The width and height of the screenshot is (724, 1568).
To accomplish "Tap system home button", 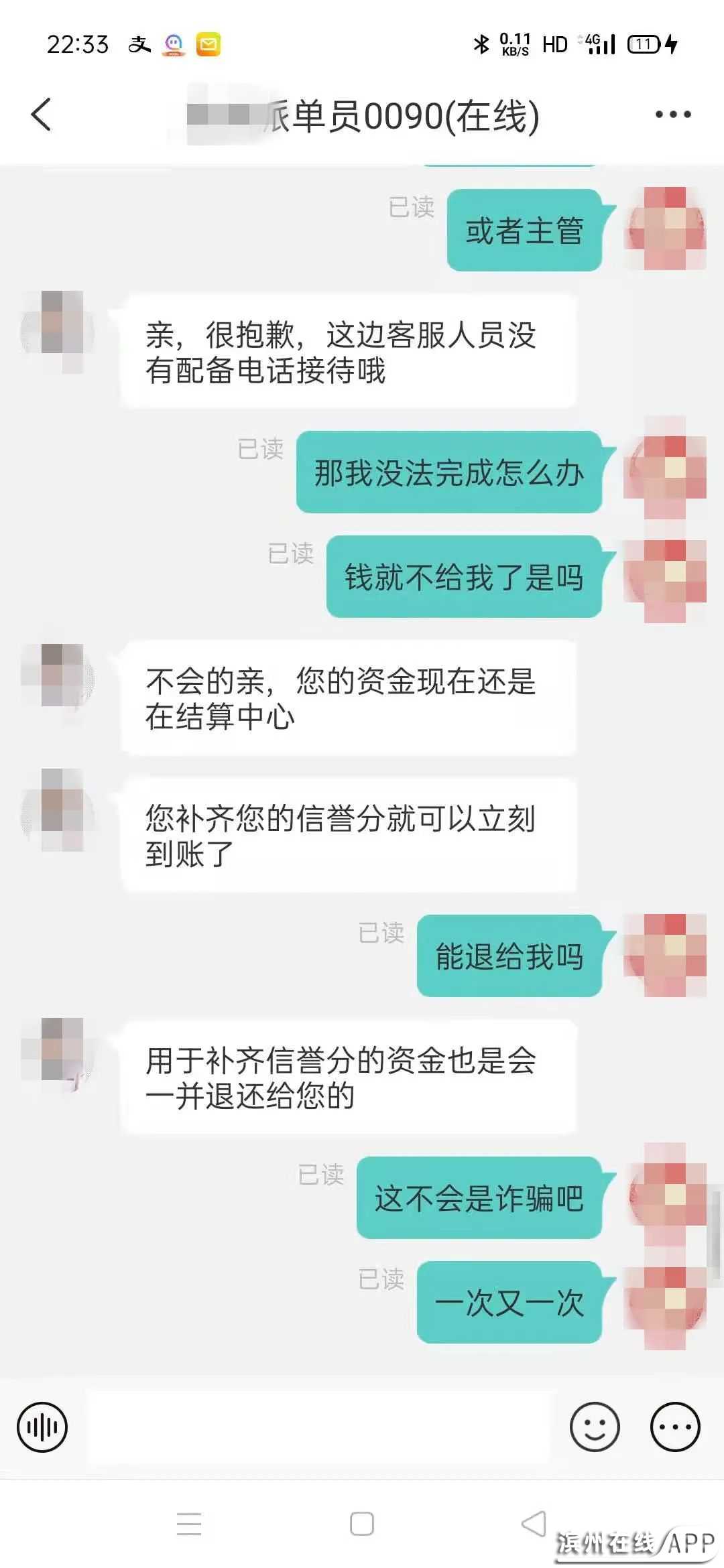I will coord(362,1524).
